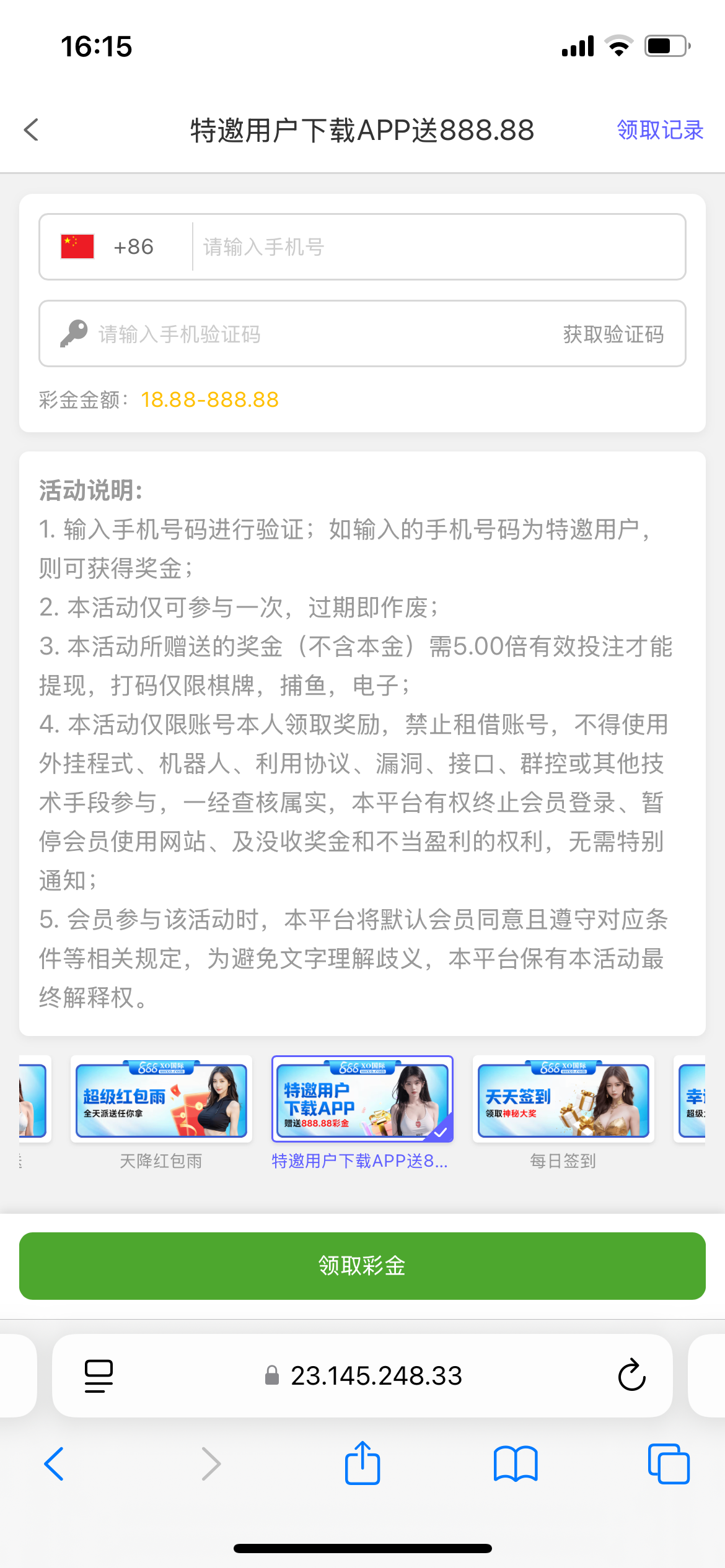Tap 获取验证码 to request a code
The height and width of the screenshot is (1568, 725).
pyautogui.click(x=613, y=334)
